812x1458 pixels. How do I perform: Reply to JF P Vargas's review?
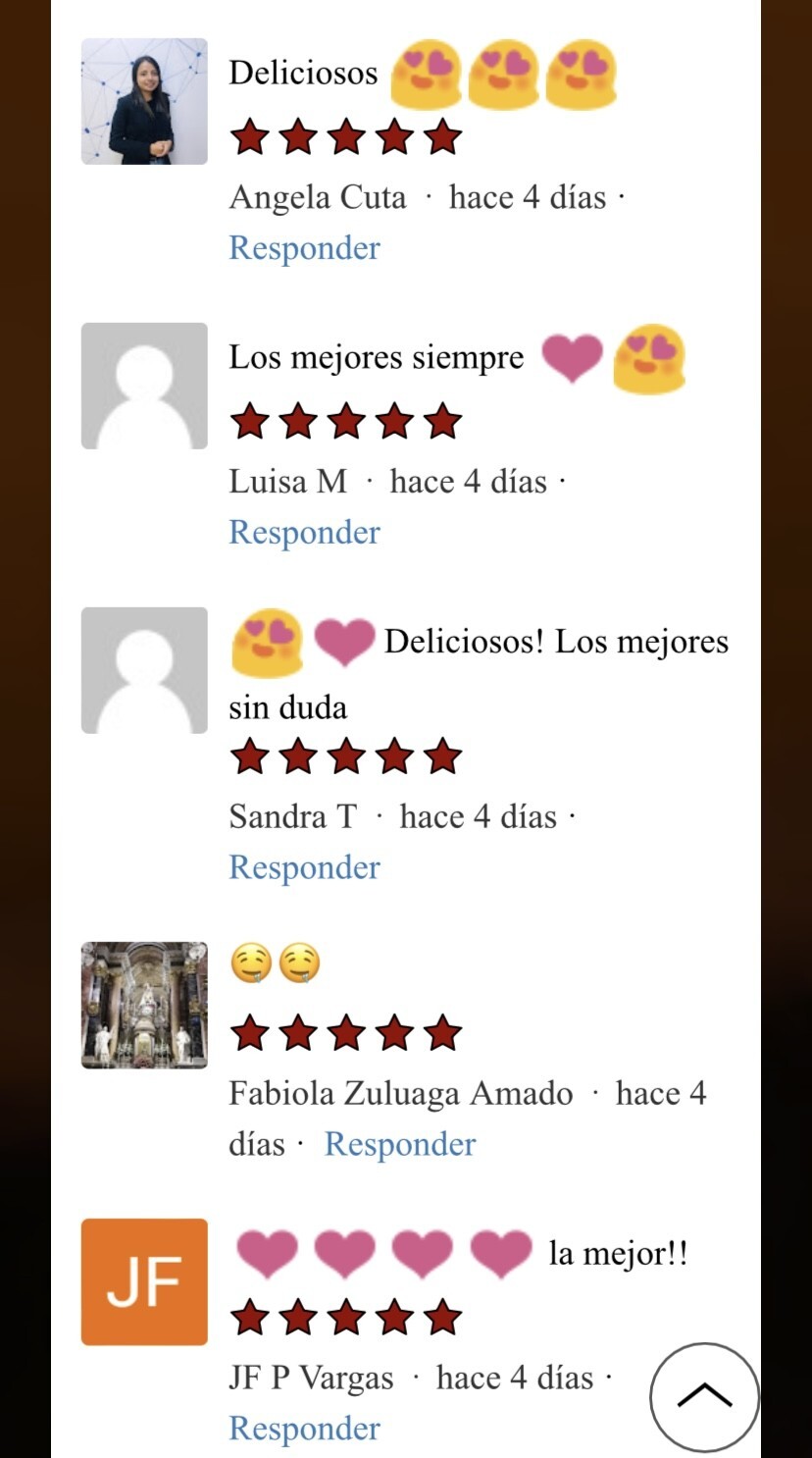[x=304, y=1429]
